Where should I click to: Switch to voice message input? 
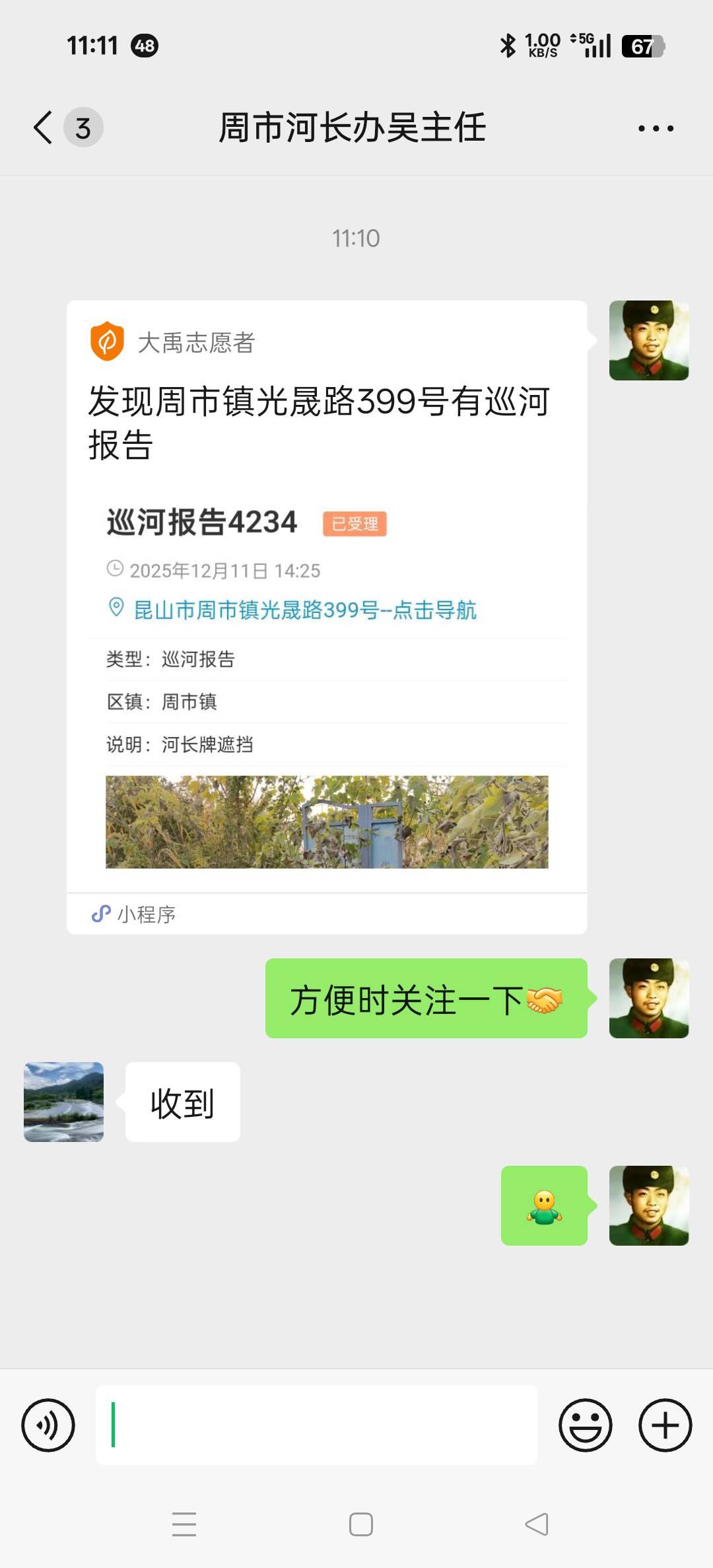(x=48, y=1425)
